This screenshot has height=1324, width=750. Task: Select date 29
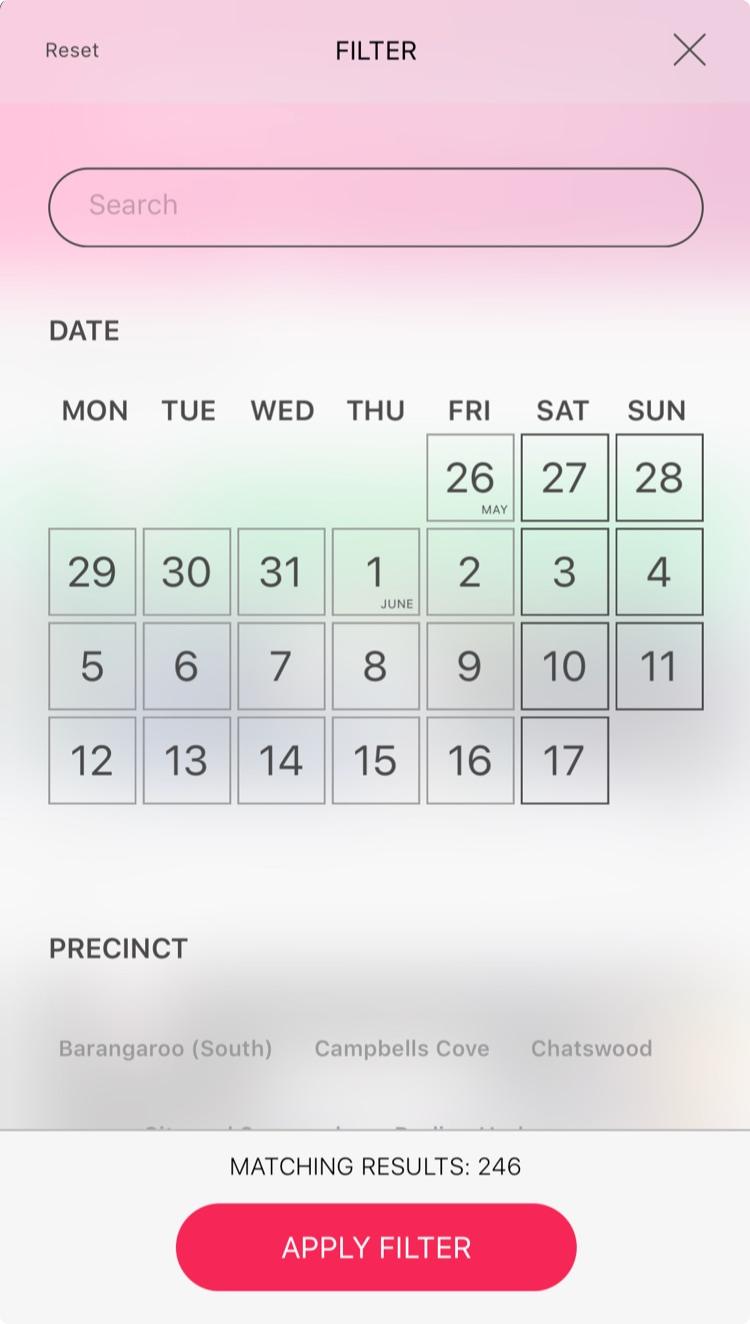(92, 572)
